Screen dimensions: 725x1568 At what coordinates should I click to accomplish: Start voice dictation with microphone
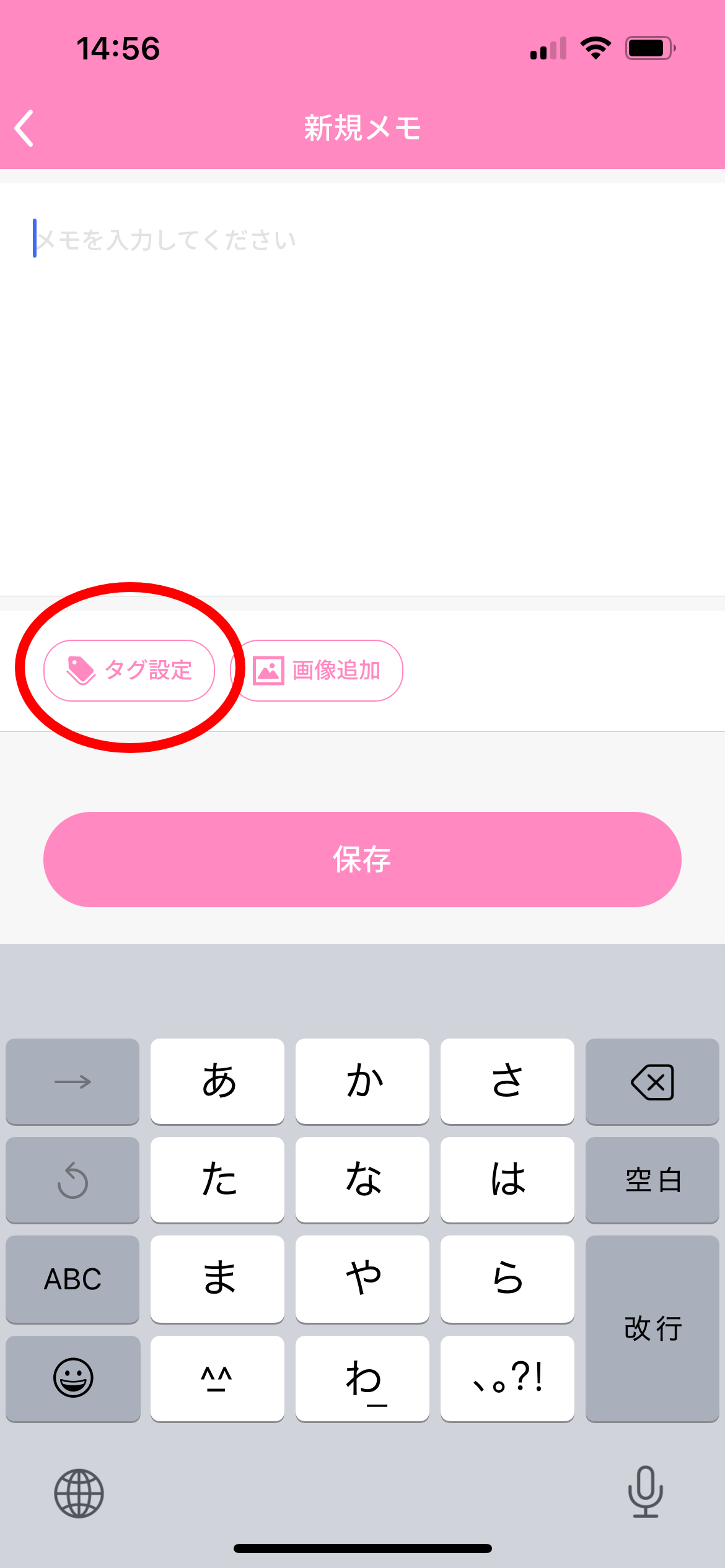645,1492
